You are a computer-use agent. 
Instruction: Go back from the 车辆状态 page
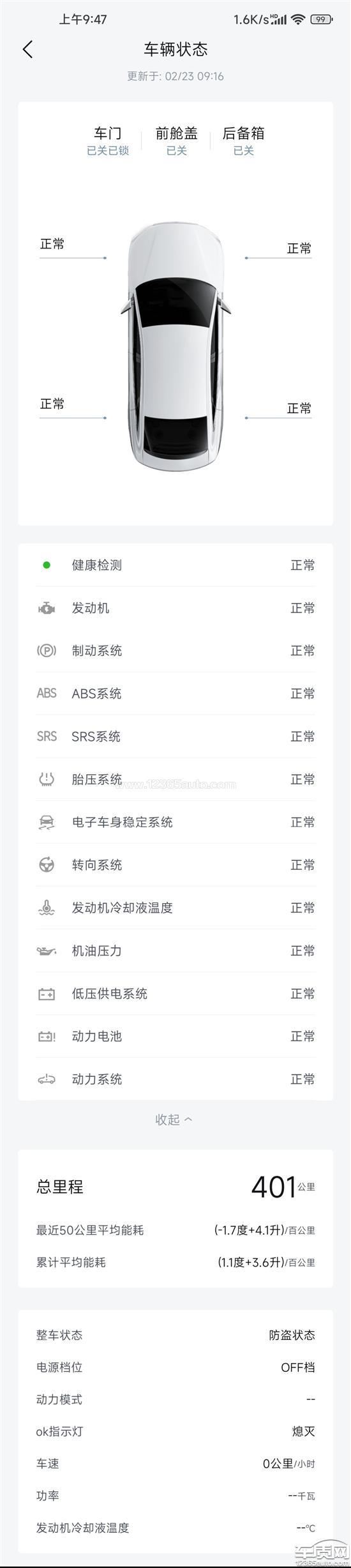(27, 49)
